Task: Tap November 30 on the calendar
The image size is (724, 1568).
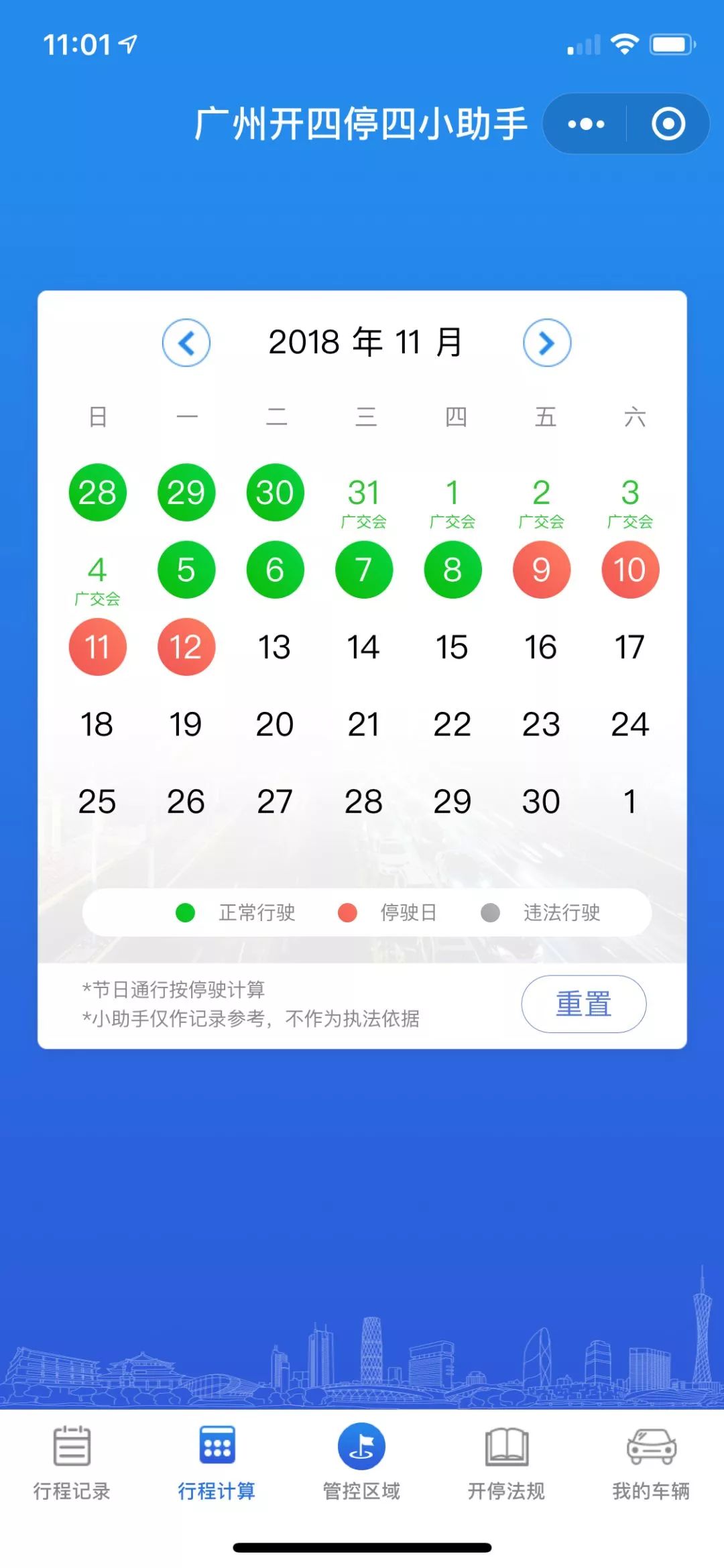Action: click(541, 801)
